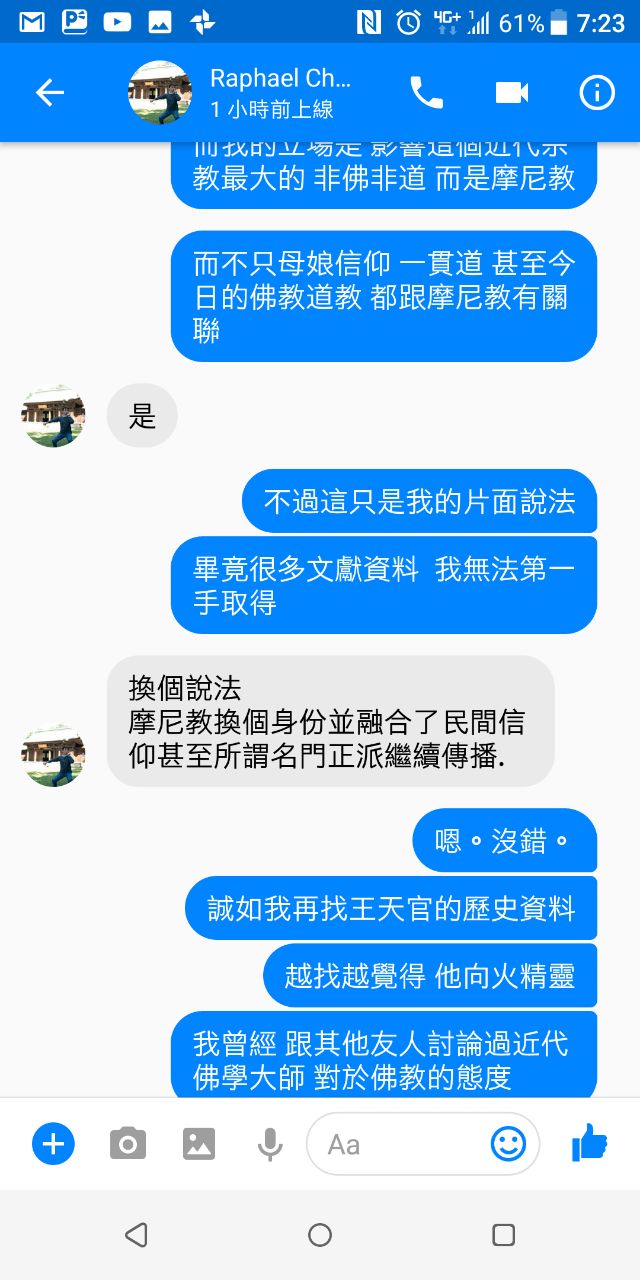The width and height of the screenshot is (640, 1280).
Task: Open the emoji picker
Action: click(x=508, y=1143)
